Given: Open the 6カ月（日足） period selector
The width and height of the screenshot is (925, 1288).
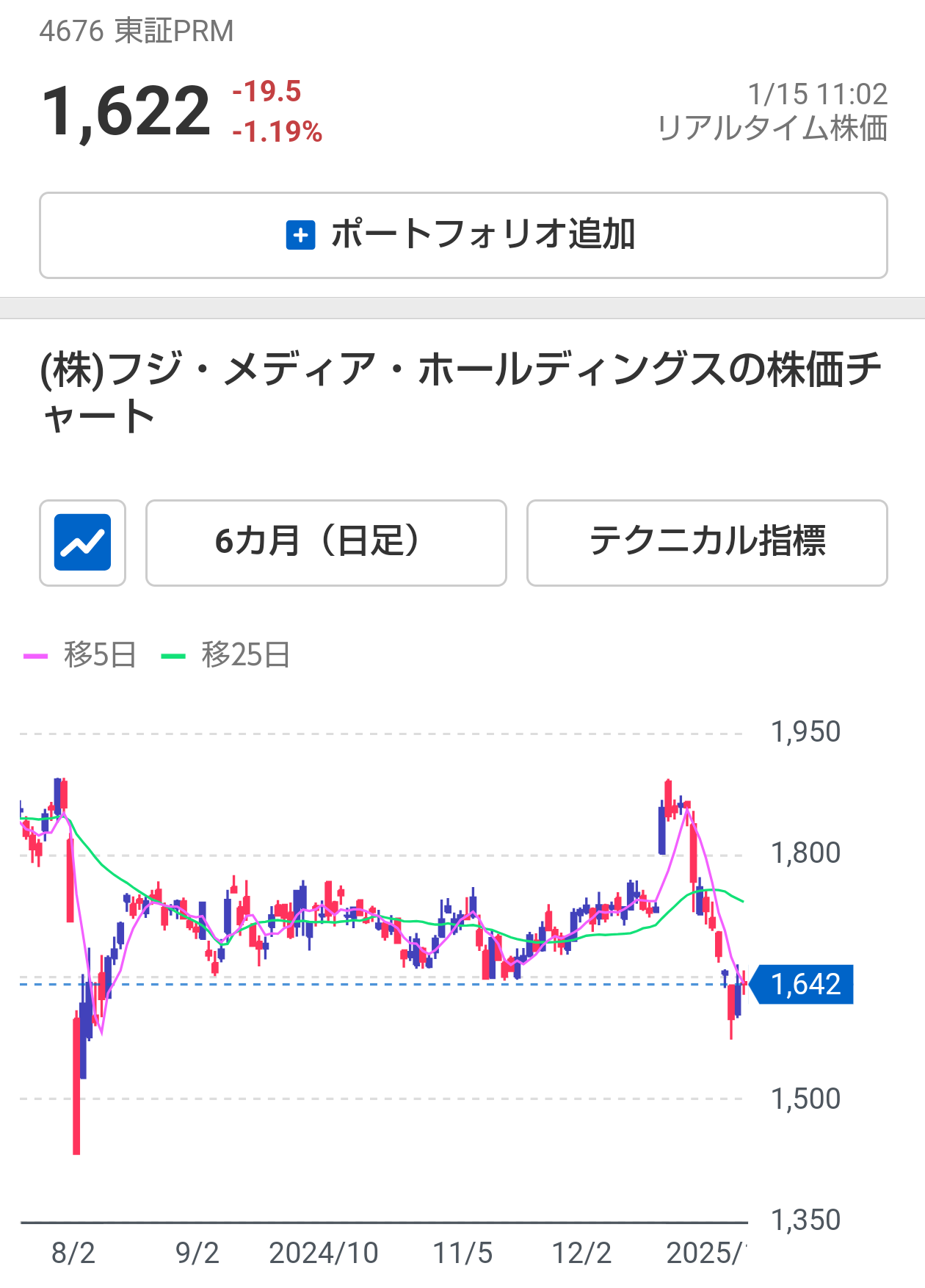Looking at the screenshot, I should [x=326, y=543].
